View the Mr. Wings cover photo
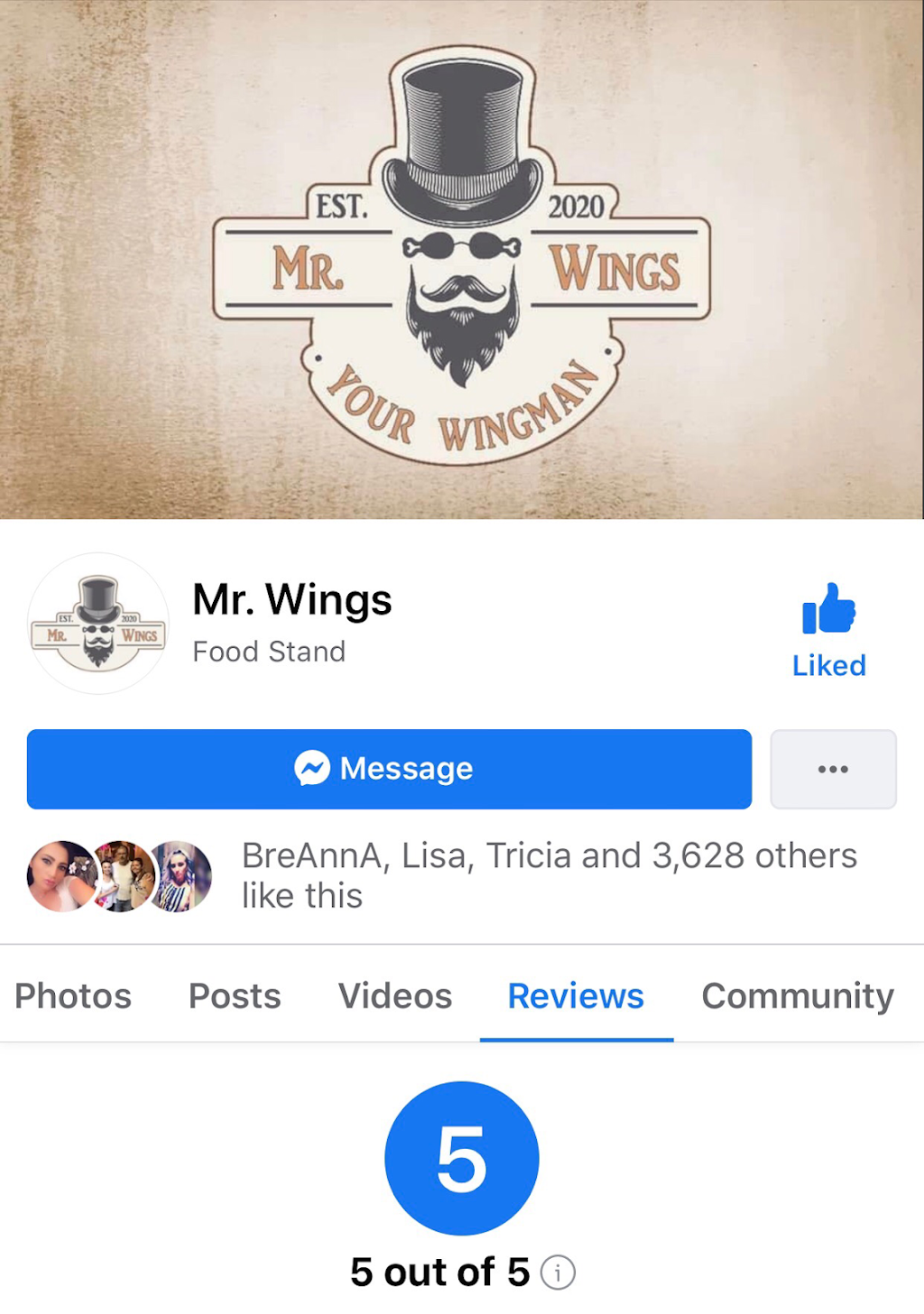This screenshot has height=1314, width=924. coord(462,260)
